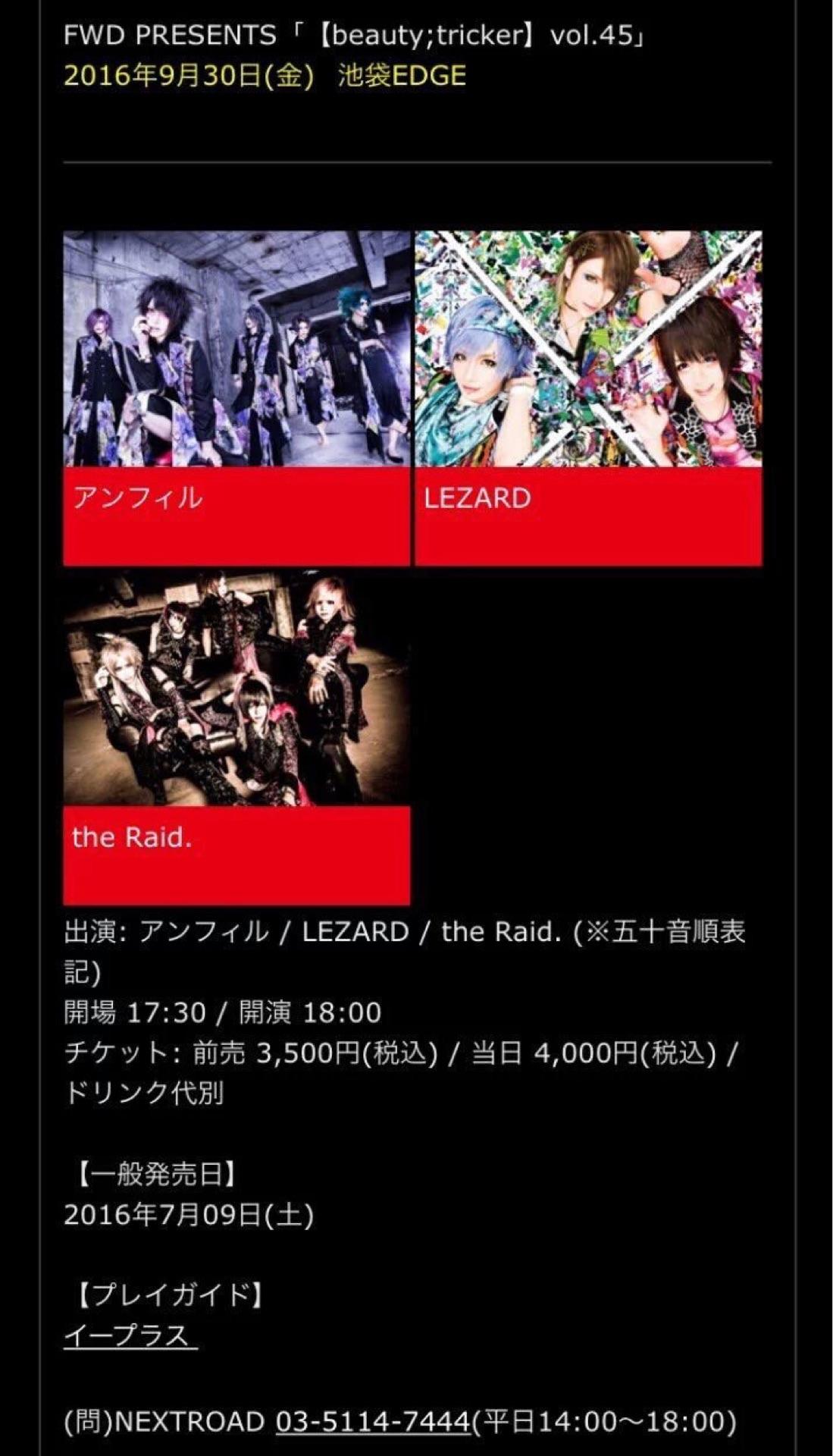This screenshot has height=1456, width=833.
Task: Call NEXTROAD at 03-5114-7444
Action: (373, 1422)
